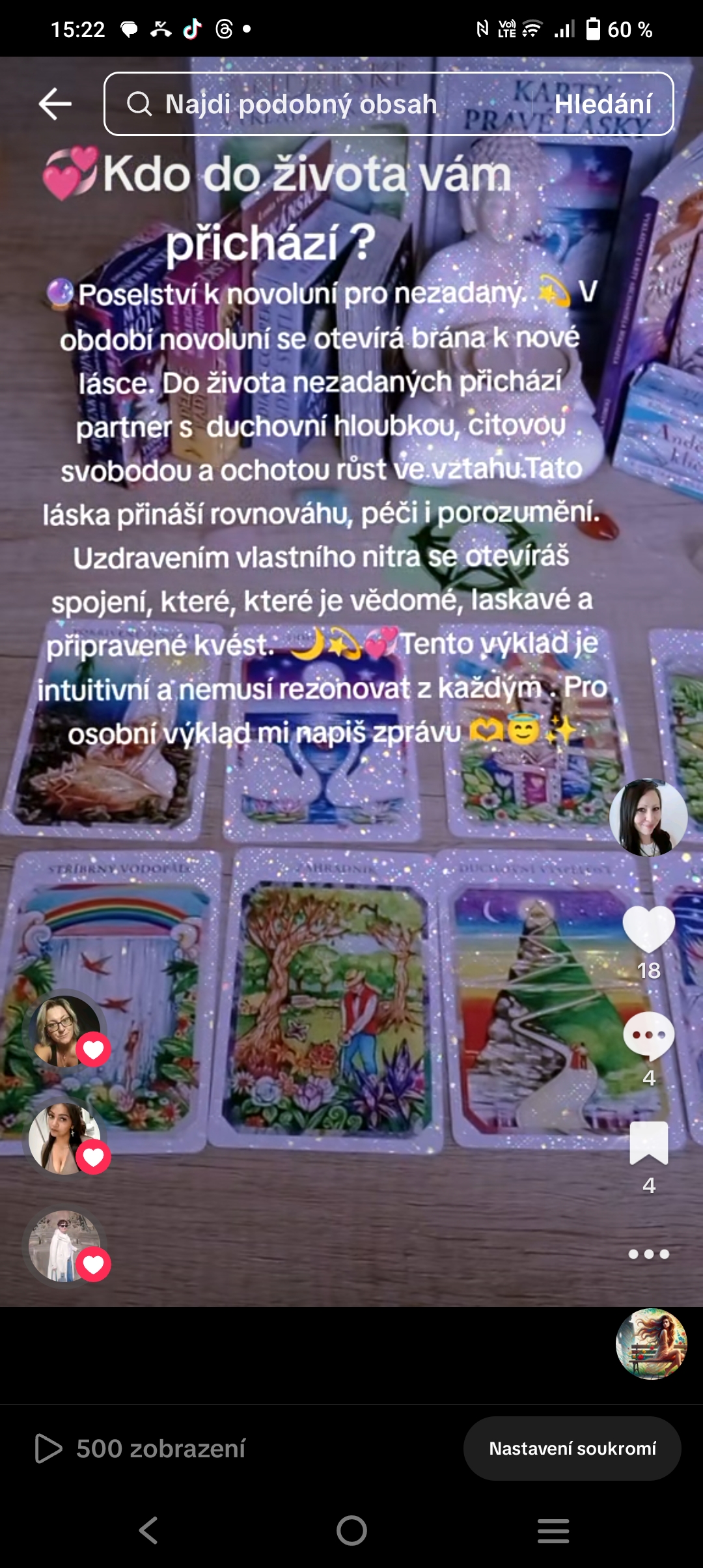
Task: Bookmark this video
Action: 648,1143
